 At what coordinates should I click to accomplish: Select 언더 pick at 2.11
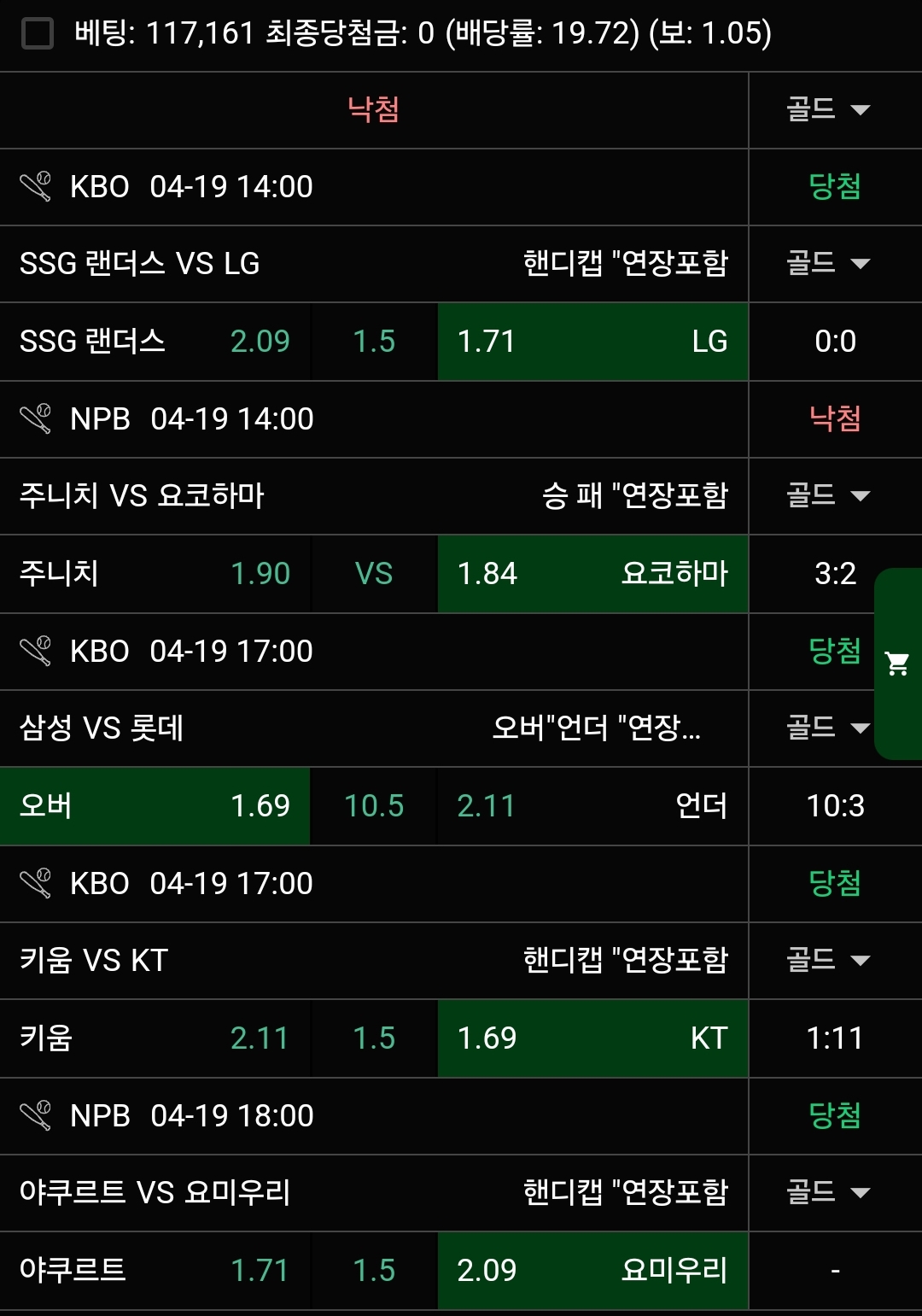tap(592, 806)
